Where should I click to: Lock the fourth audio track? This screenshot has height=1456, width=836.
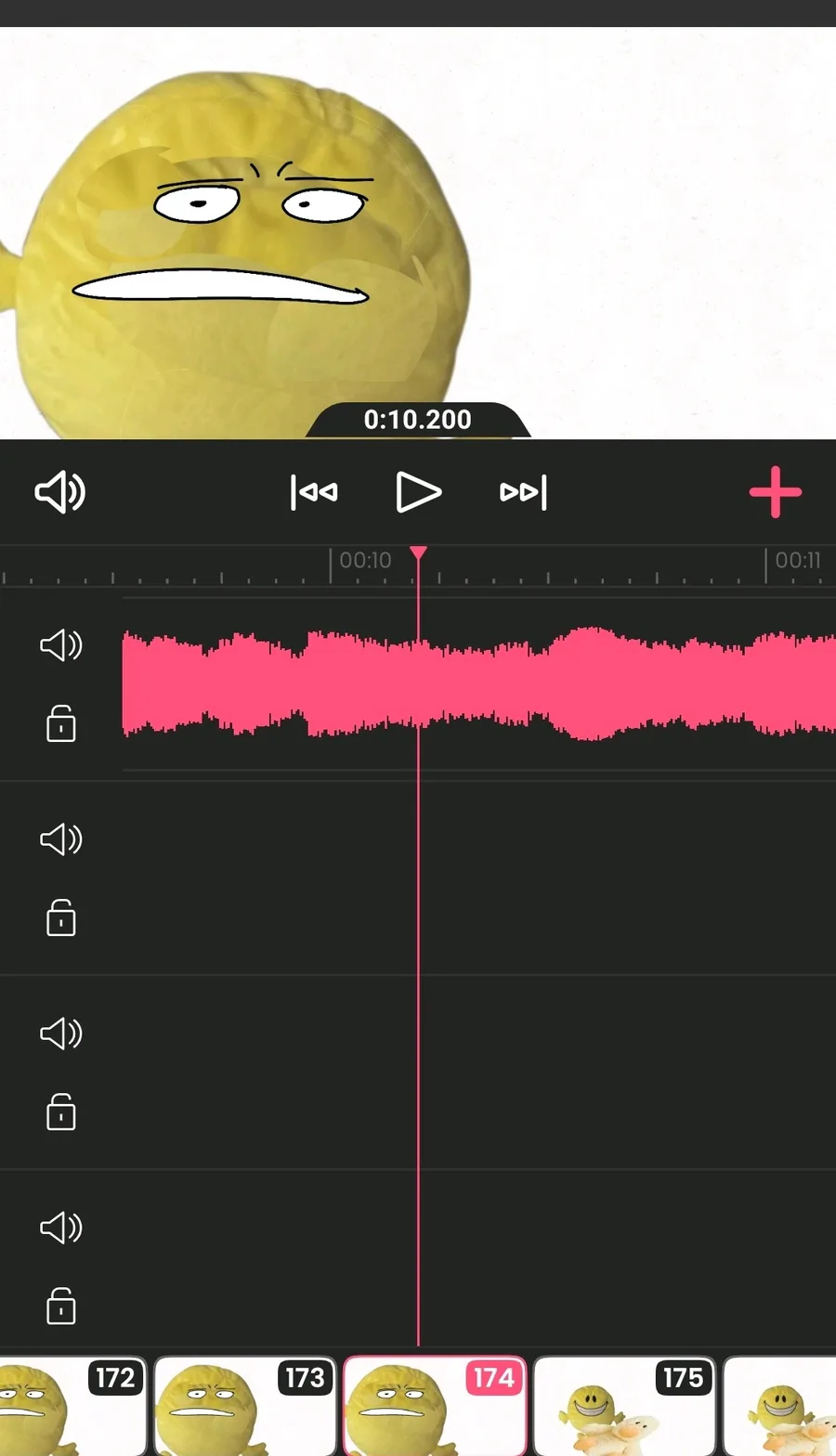point(61,1306)
